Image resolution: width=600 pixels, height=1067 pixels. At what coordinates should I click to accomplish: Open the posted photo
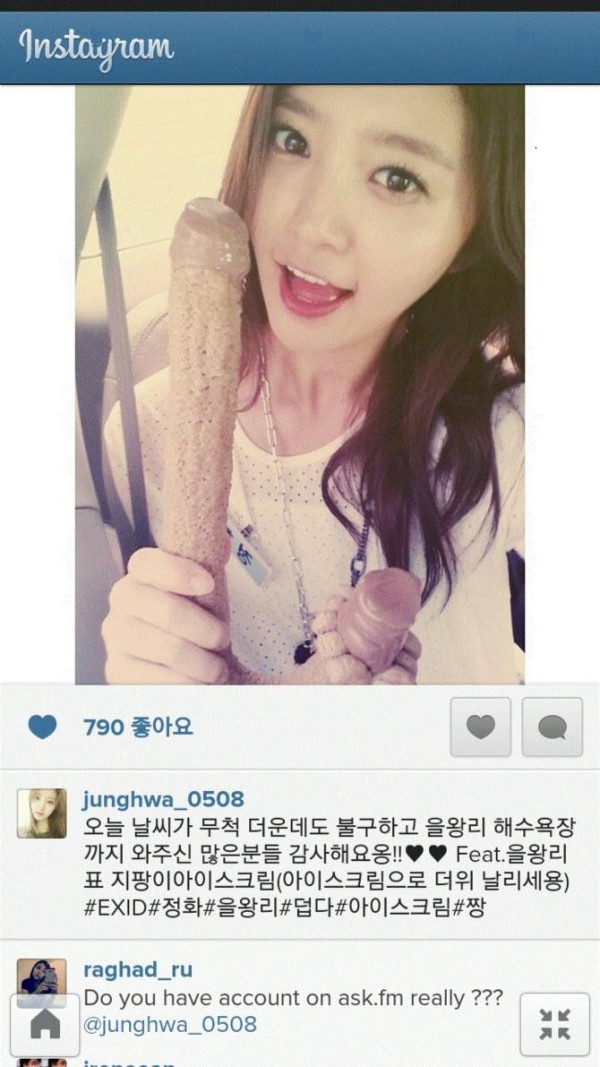pyautogui.click(x=300, y=385)
